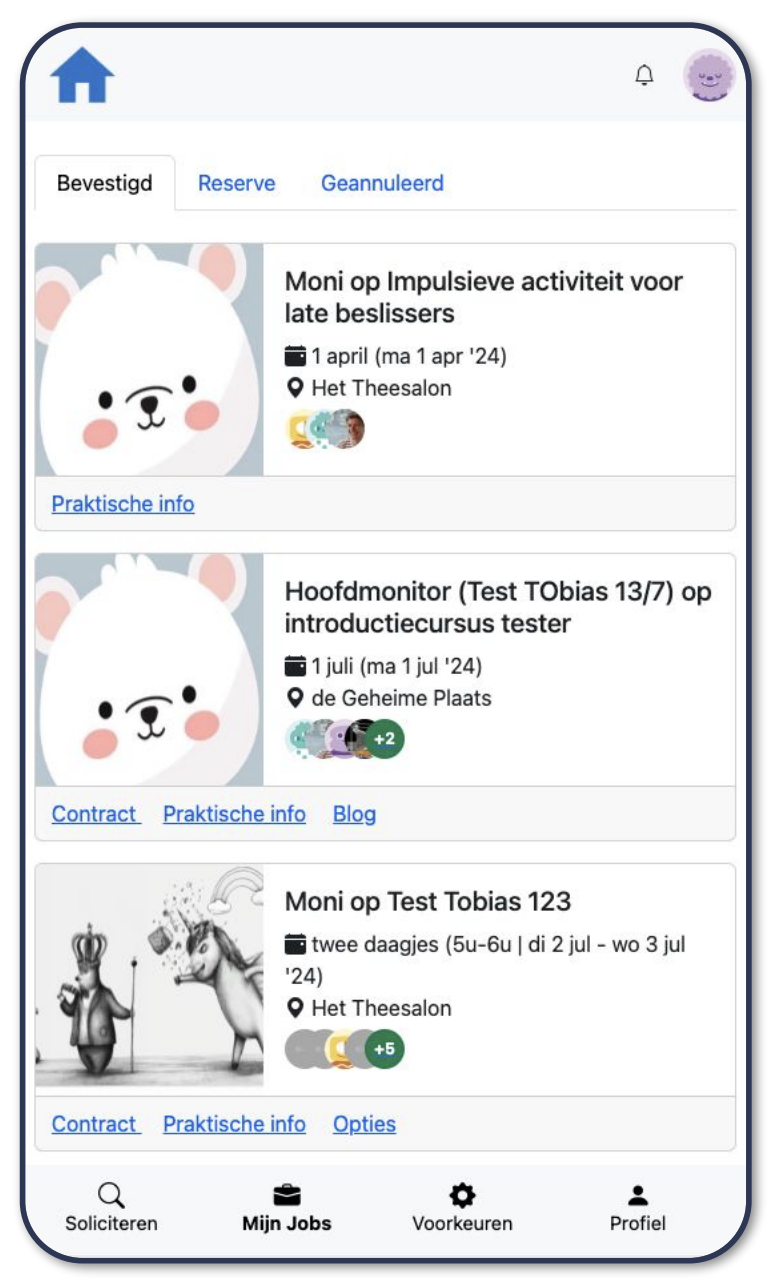
Task: Switch to the Reserve tab
Action: tap(236, 184)
